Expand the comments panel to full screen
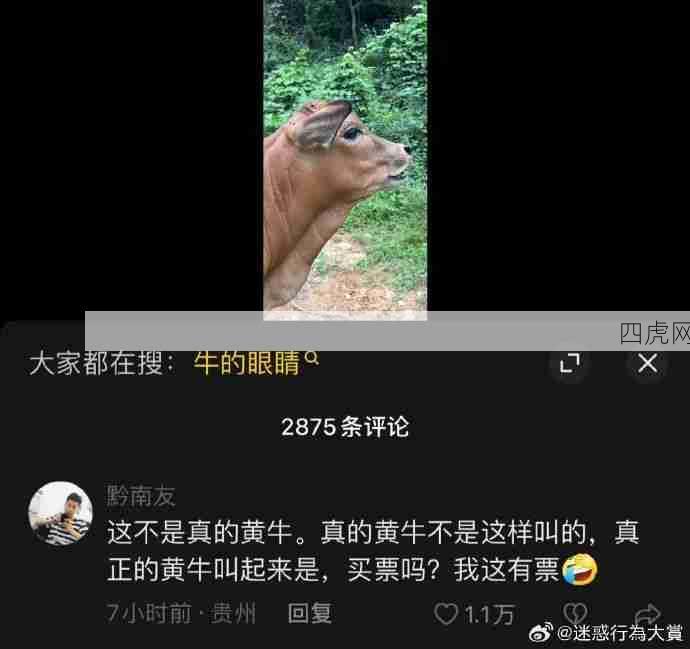 coord(569,363)
